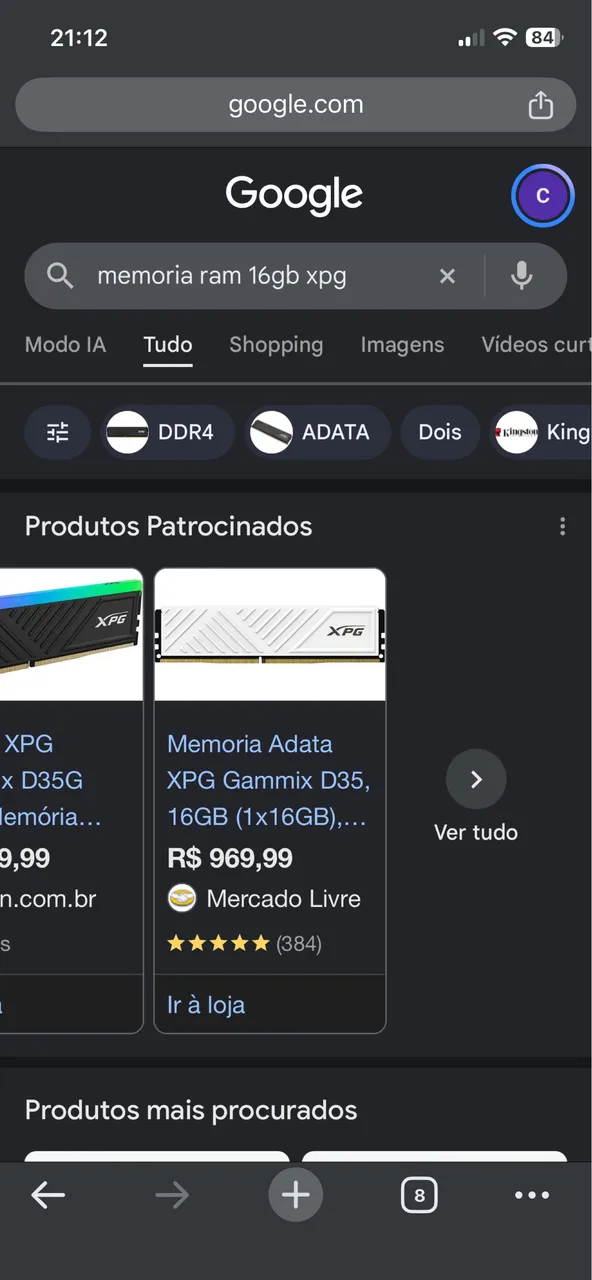Switch to the Shopping tab
Viewport: 592px width, 1280px height.
(x=276, y=345)
